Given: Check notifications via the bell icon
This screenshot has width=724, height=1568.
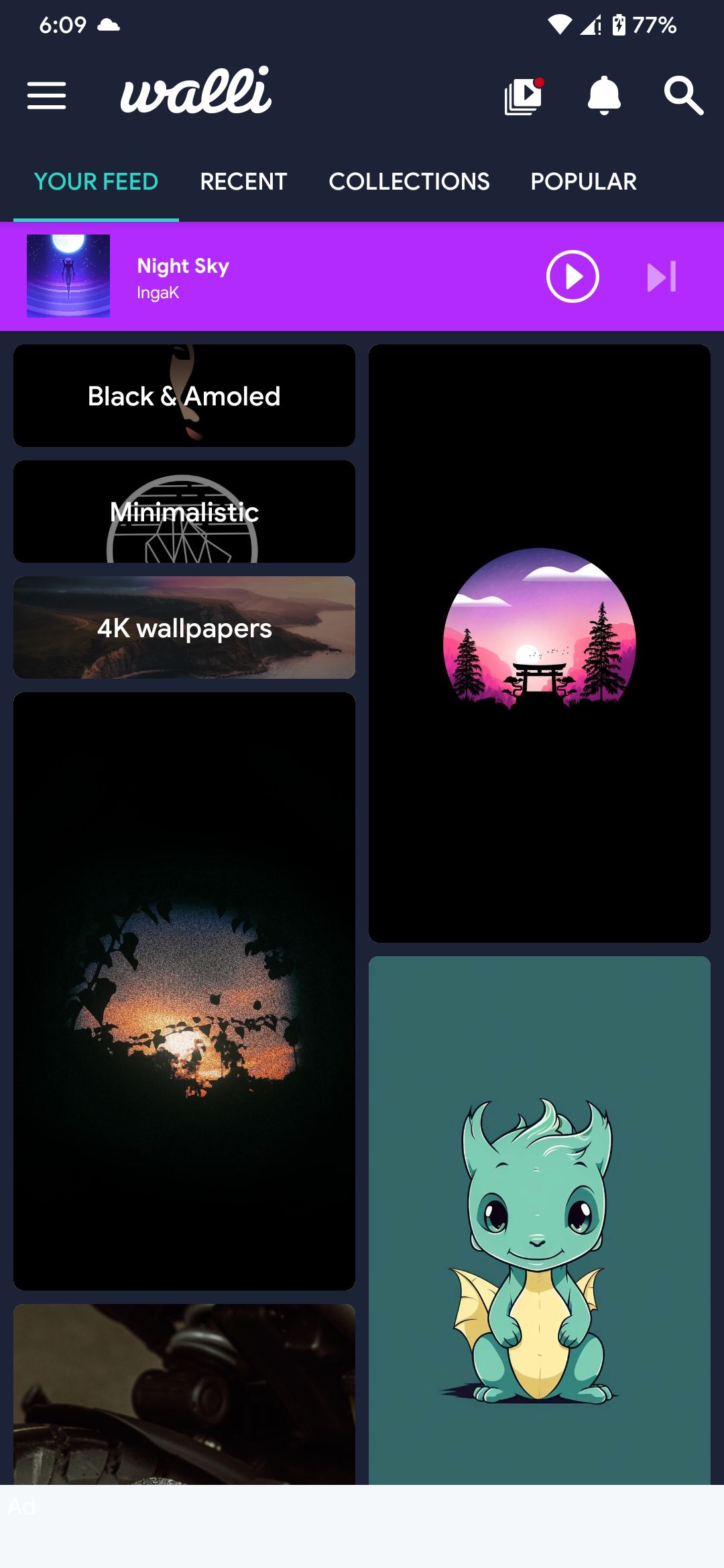Looking at the screenshot, I should 604,96.
